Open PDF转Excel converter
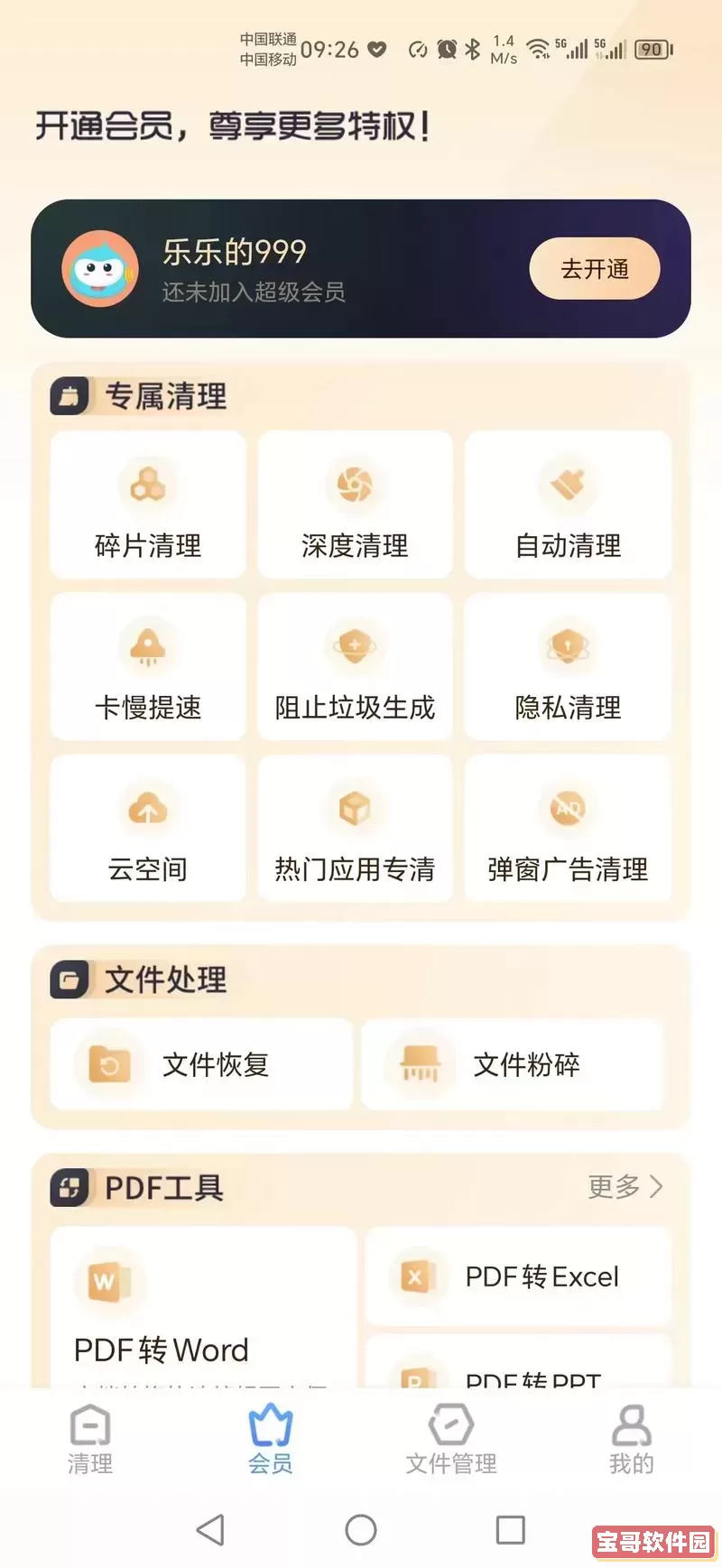The image size is (722, 1568). pos(518,1276)
